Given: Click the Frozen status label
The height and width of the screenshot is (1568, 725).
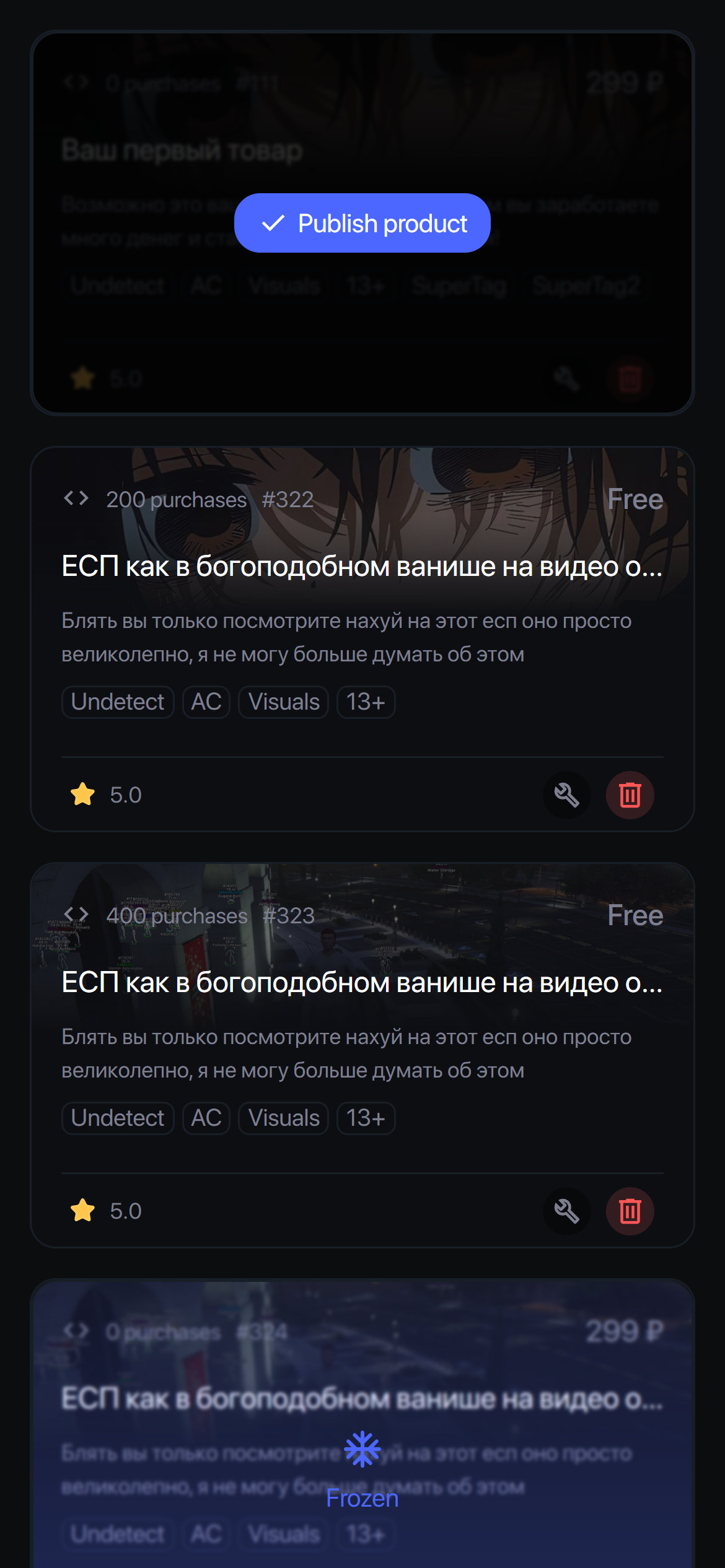Looking at the screenshot, I should [x=362, y=1499].
